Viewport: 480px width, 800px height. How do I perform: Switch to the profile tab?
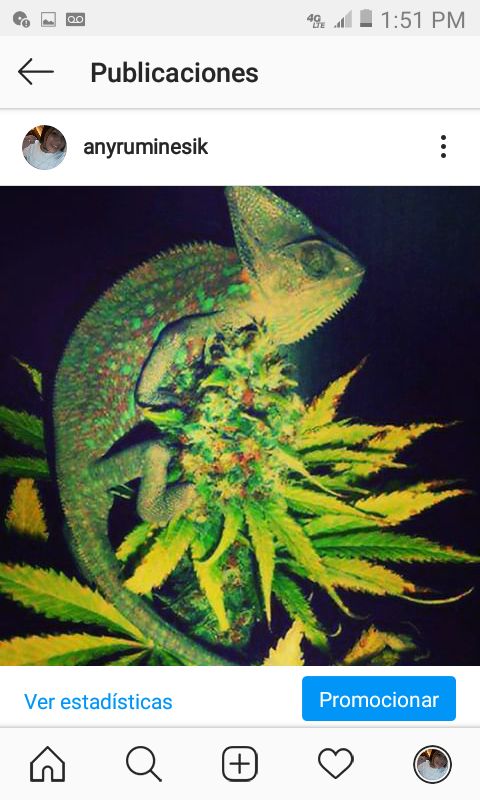[x=432, y=764]
